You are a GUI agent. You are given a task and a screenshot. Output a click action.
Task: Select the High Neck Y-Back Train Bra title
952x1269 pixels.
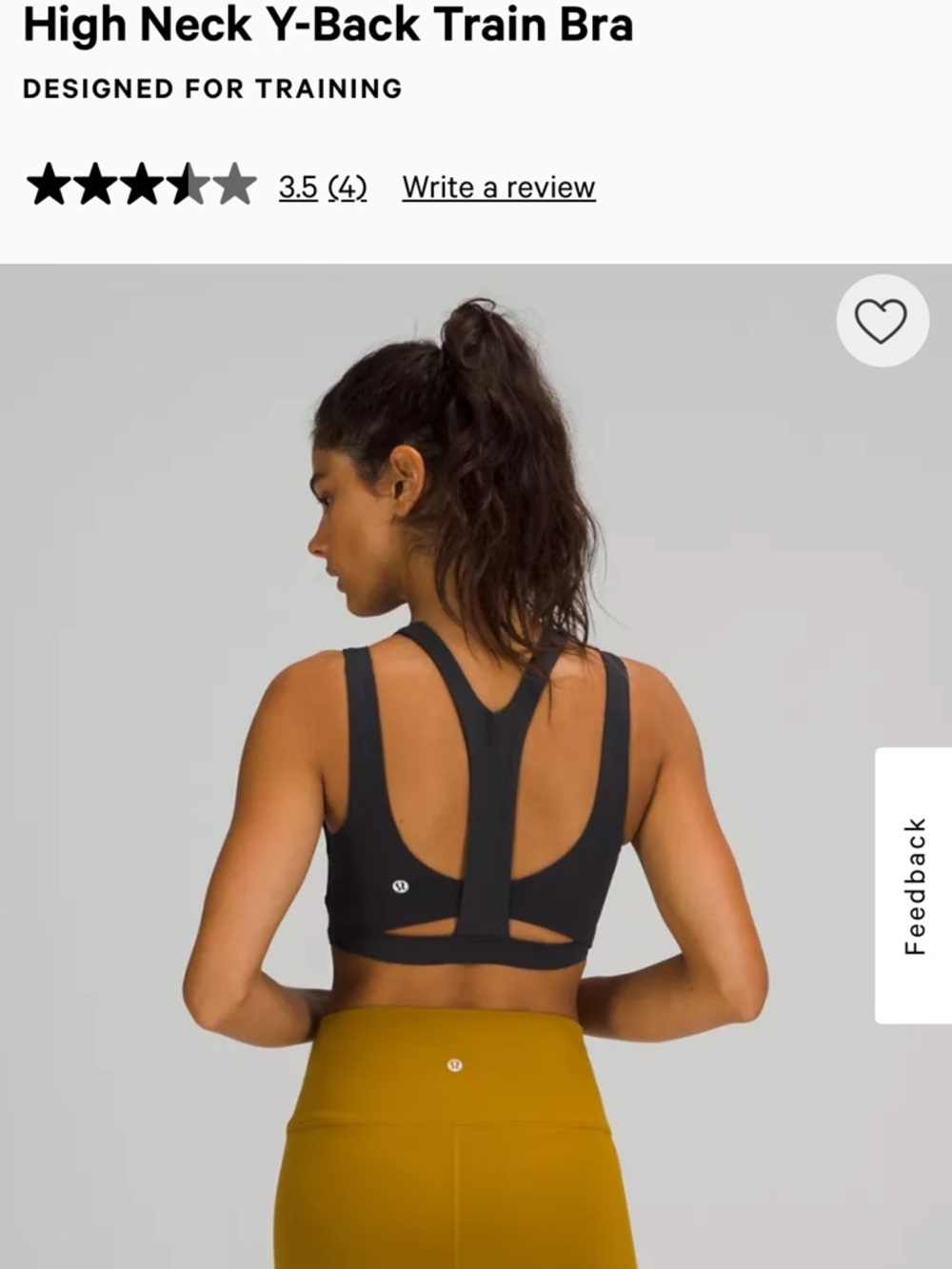(x=329, y=26)
